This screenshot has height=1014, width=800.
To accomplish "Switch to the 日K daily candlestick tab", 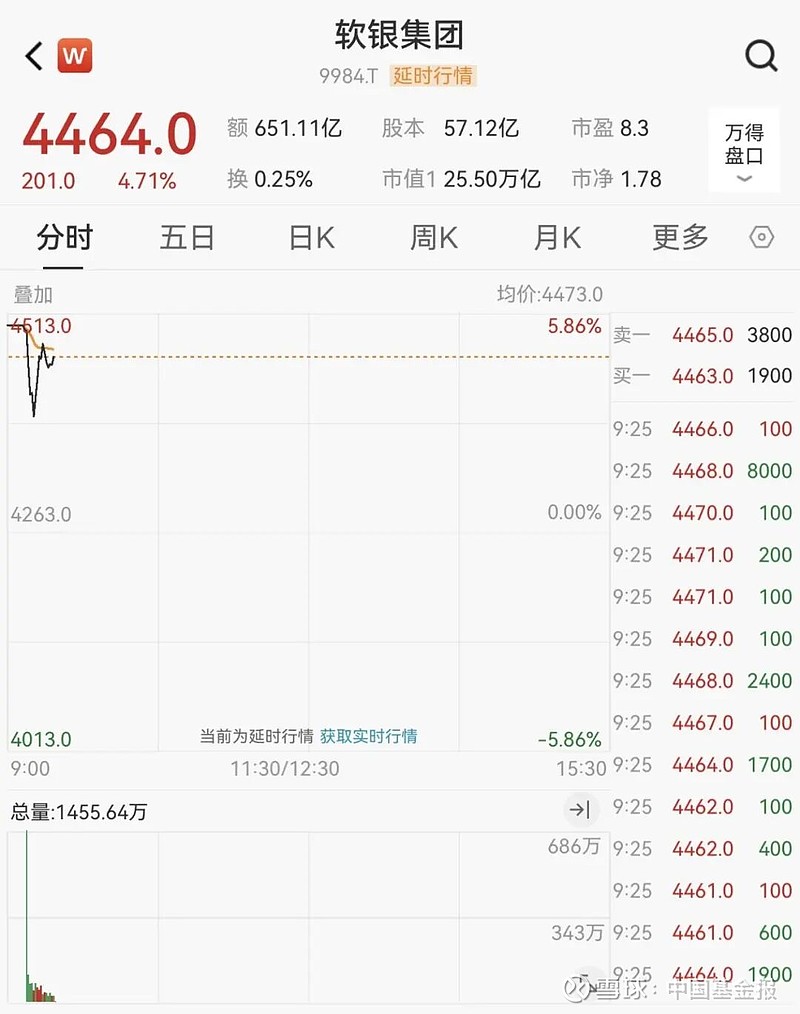I will pyautogui.click(x=310, y=237).
